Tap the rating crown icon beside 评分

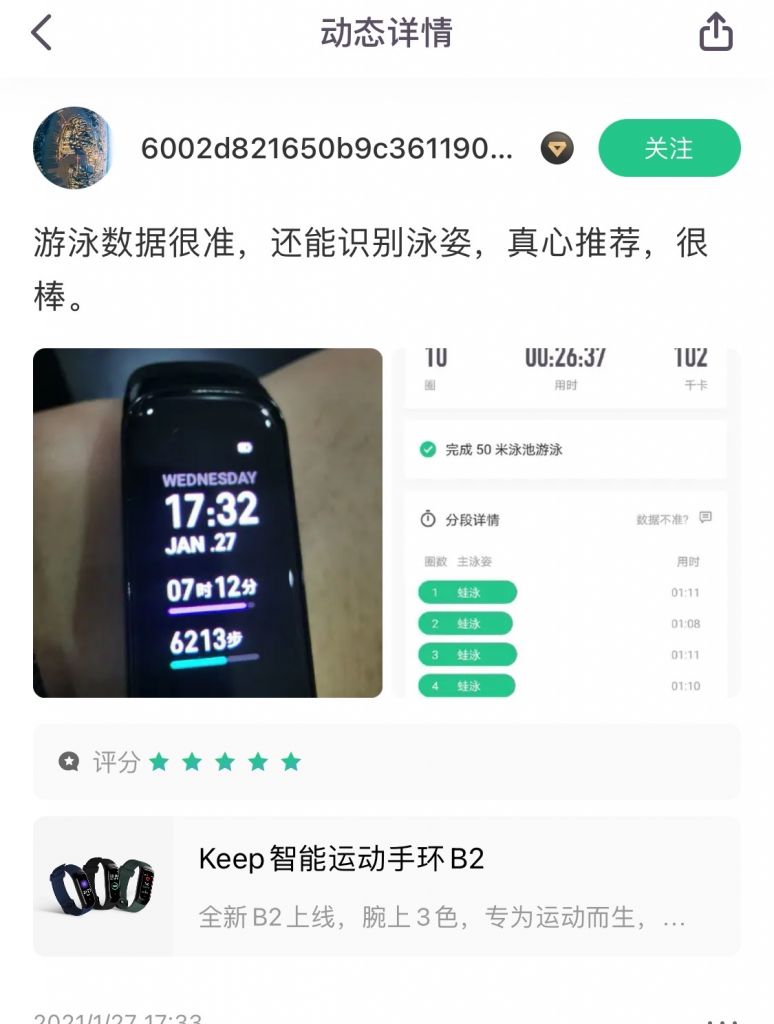tap(68, 762)
